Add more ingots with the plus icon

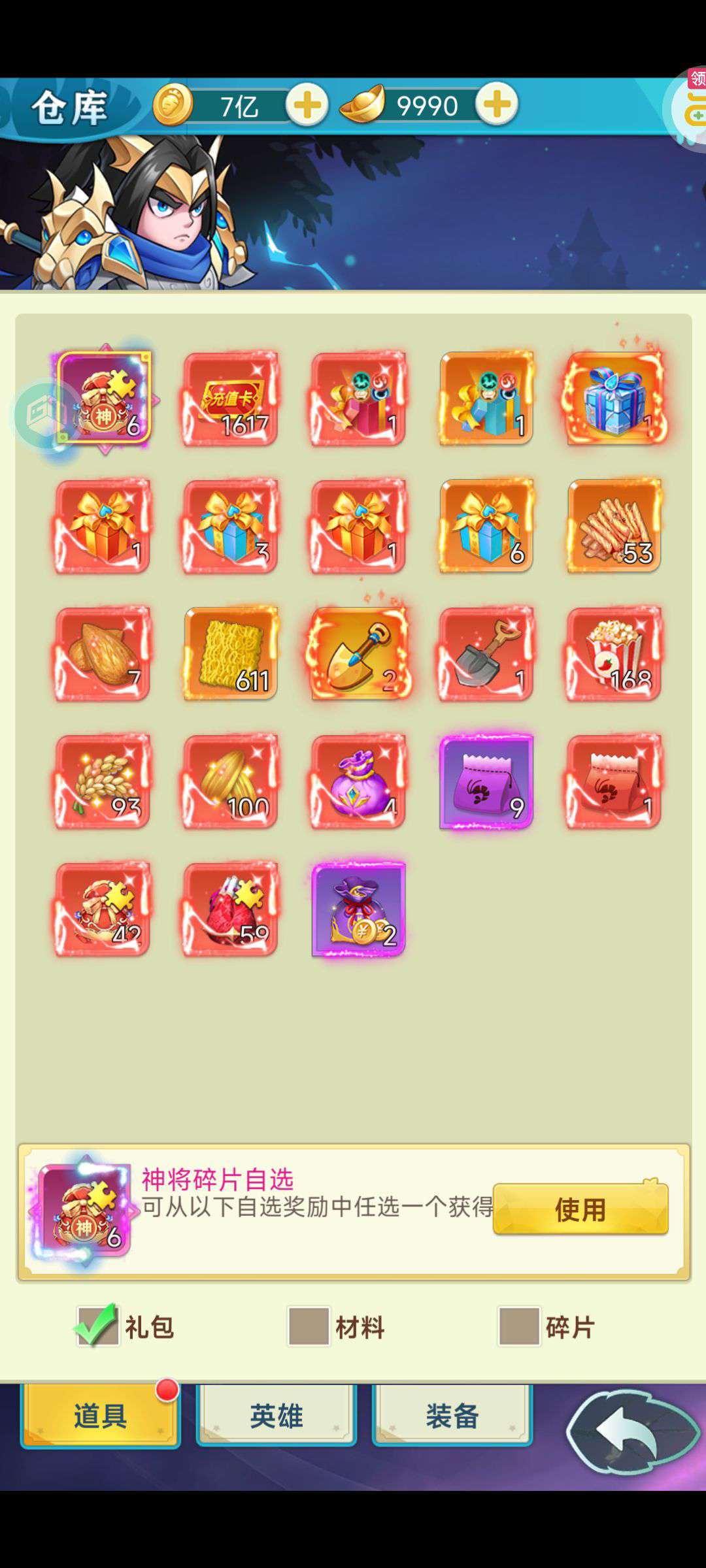click(497, 105)
